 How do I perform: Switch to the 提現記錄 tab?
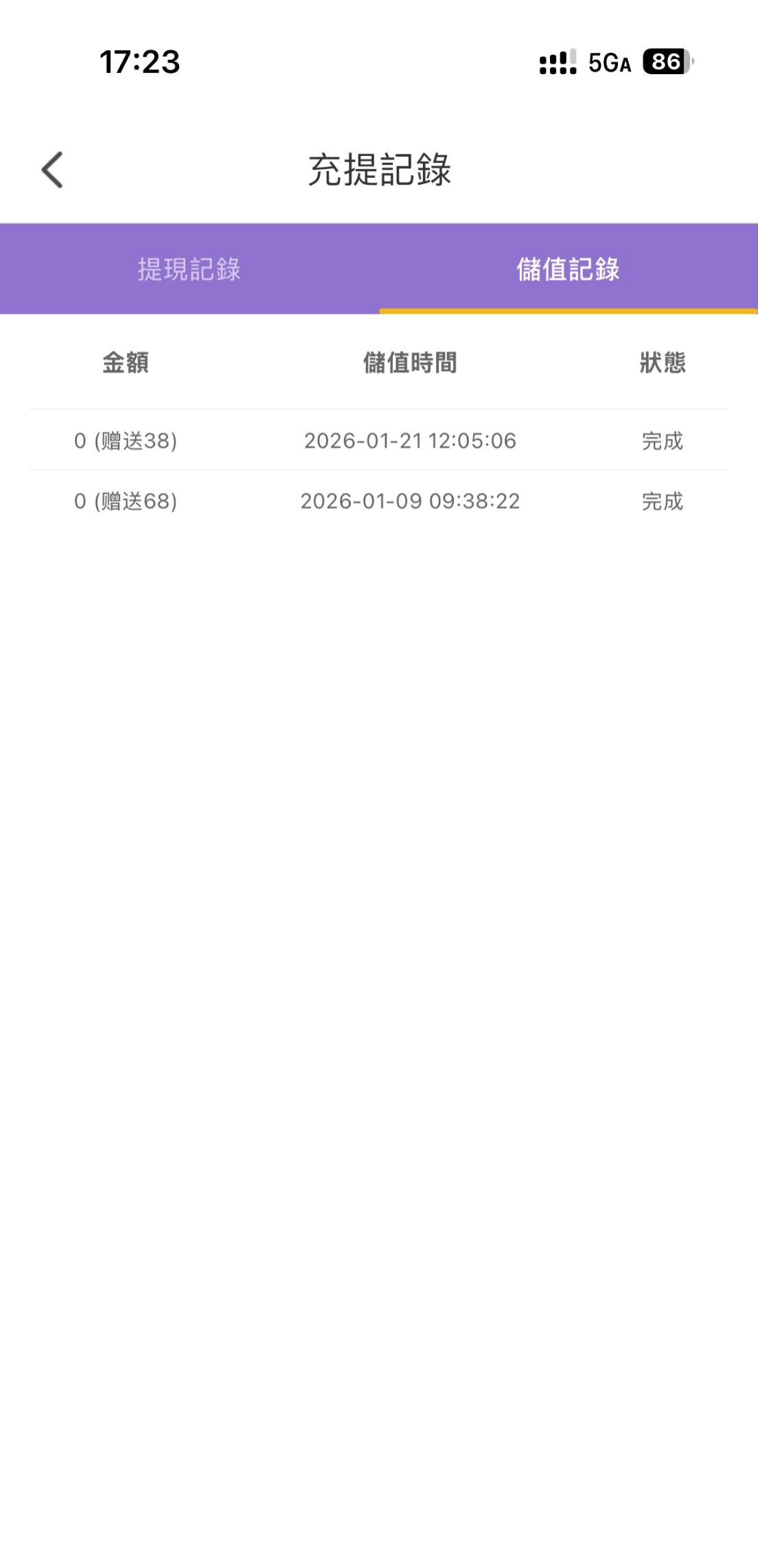pos(189,269)
